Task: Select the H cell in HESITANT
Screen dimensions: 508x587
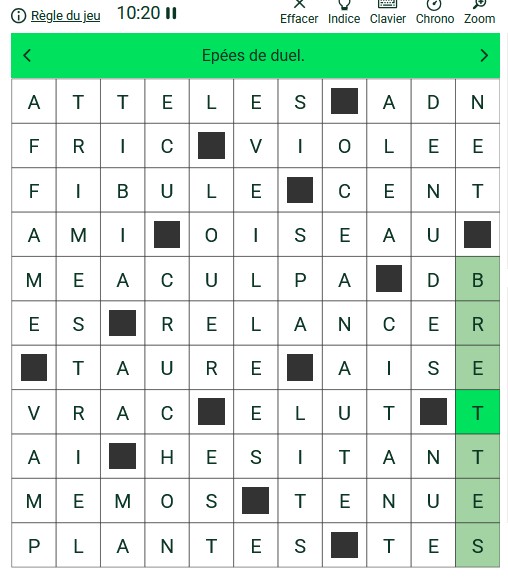Action: (x=167, y=456)
